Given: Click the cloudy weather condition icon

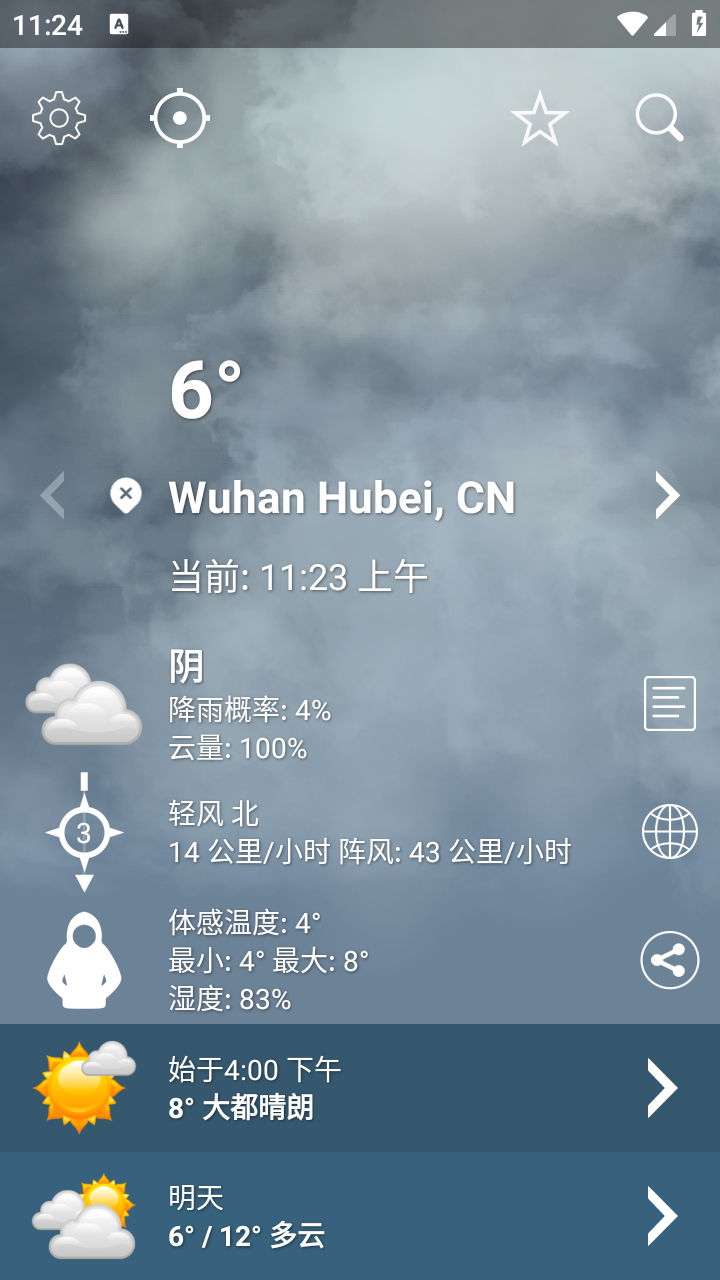Looking at the screenshot, I should 83,703.
